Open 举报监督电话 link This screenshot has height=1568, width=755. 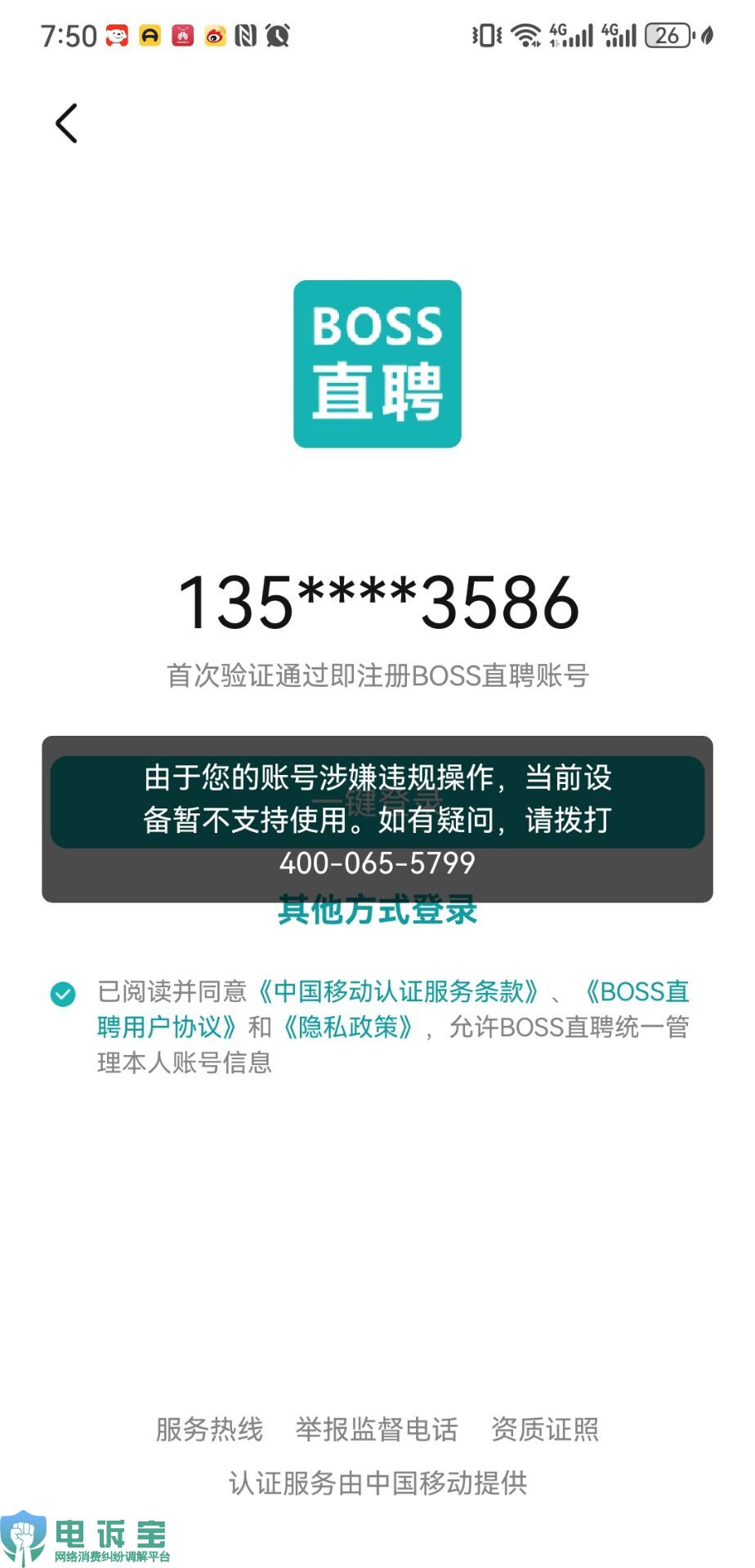tap(377, 1429)
